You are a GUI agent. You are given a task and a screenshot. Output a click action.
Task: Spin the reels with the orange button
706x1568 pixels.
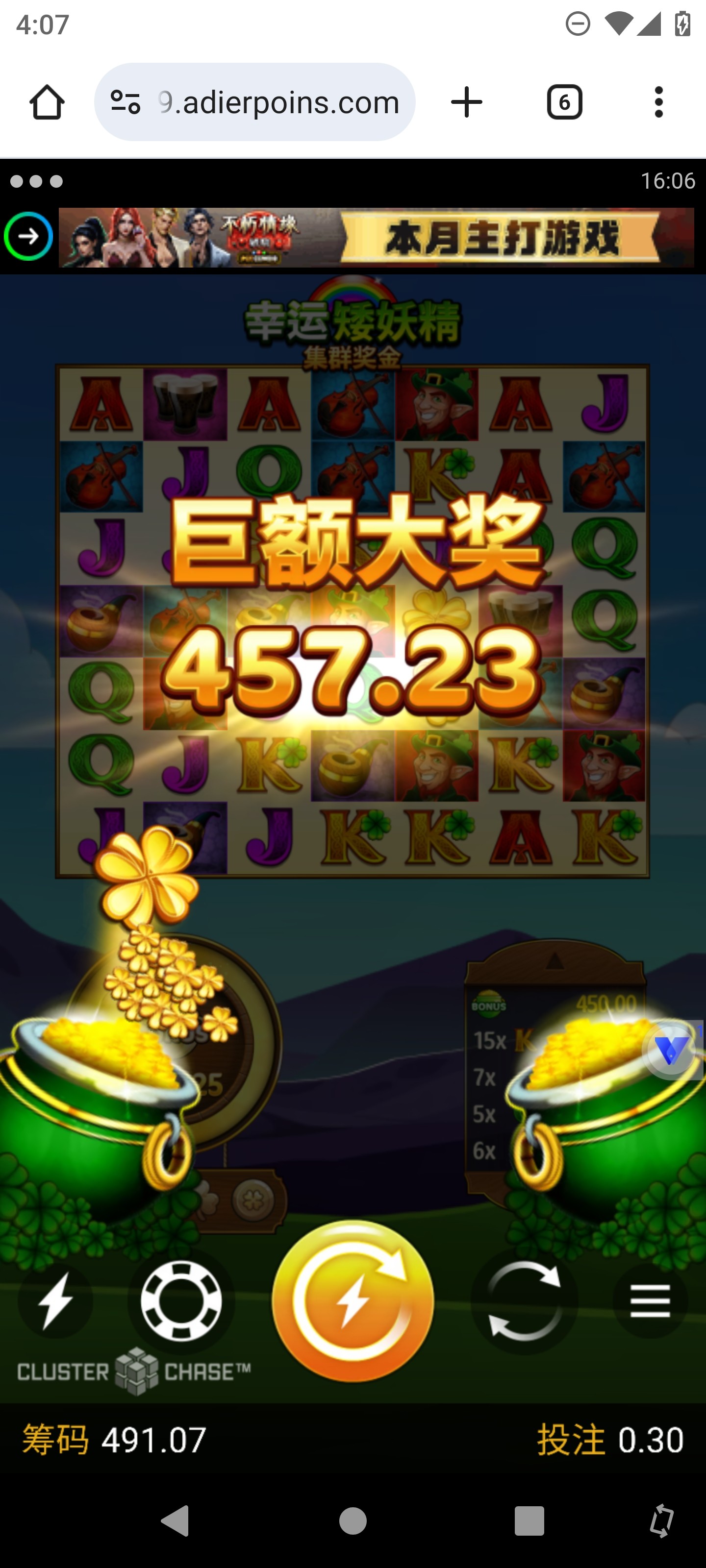[353, 1301]
